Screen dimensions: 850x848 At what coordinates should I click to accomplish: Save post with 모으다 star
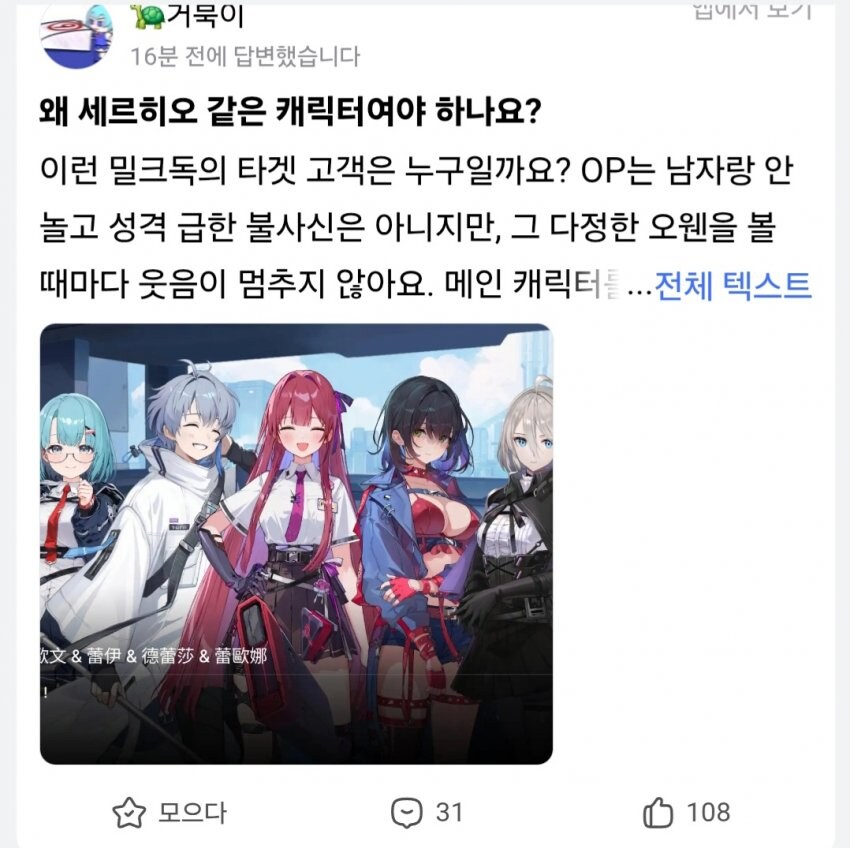click(169, 812)
